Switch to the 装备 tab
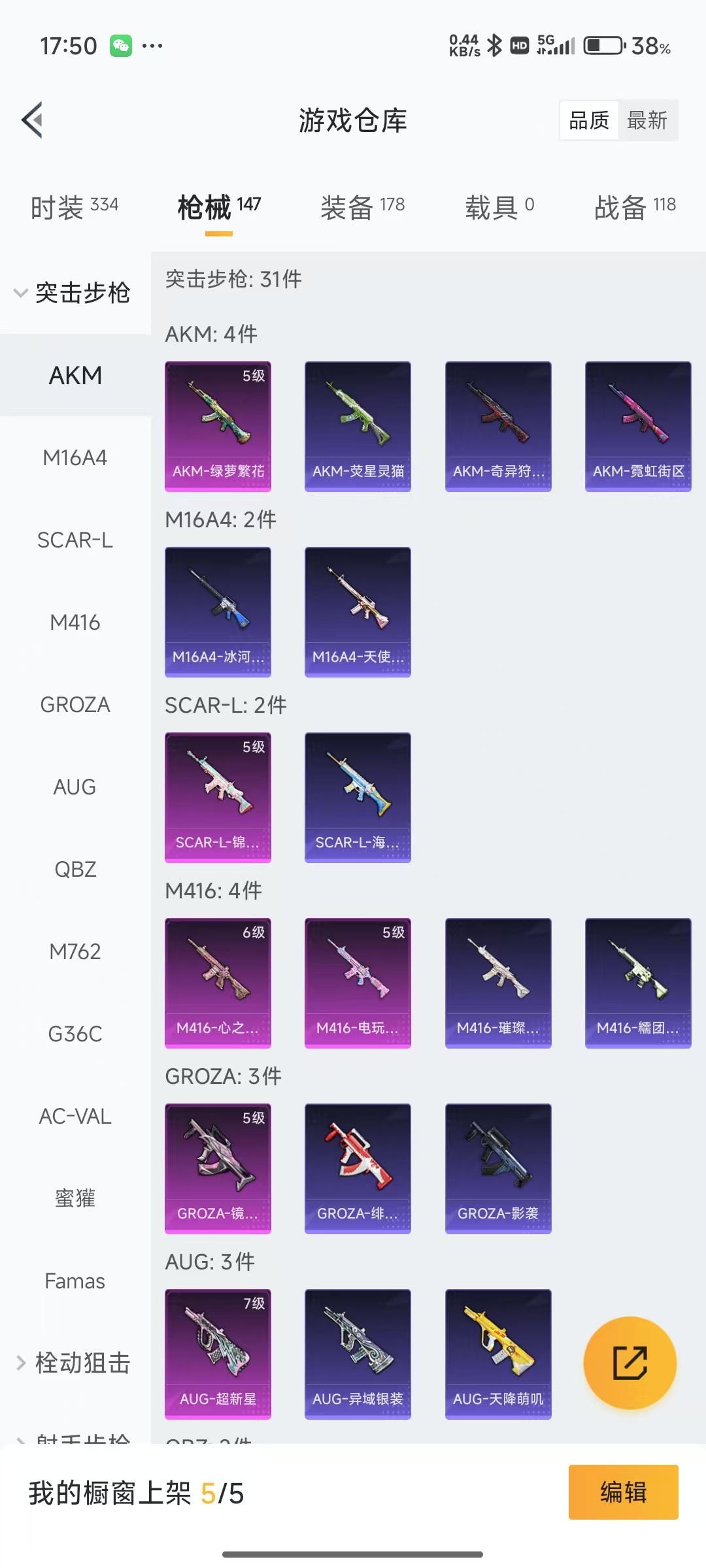Viewport: 706px width, 1568px height. (362, 207)
